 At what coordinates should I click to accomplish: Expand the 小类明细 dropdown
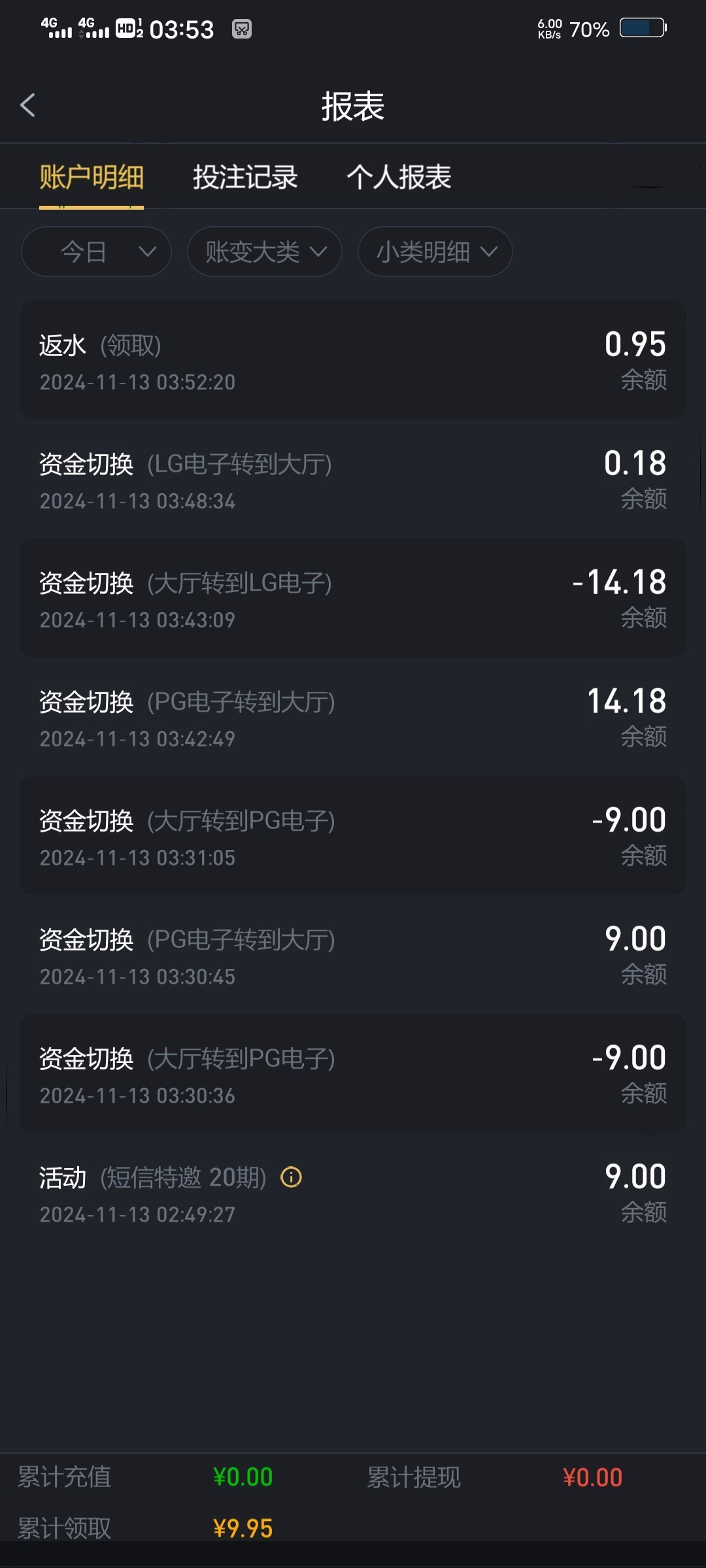[x=435, y=252]
